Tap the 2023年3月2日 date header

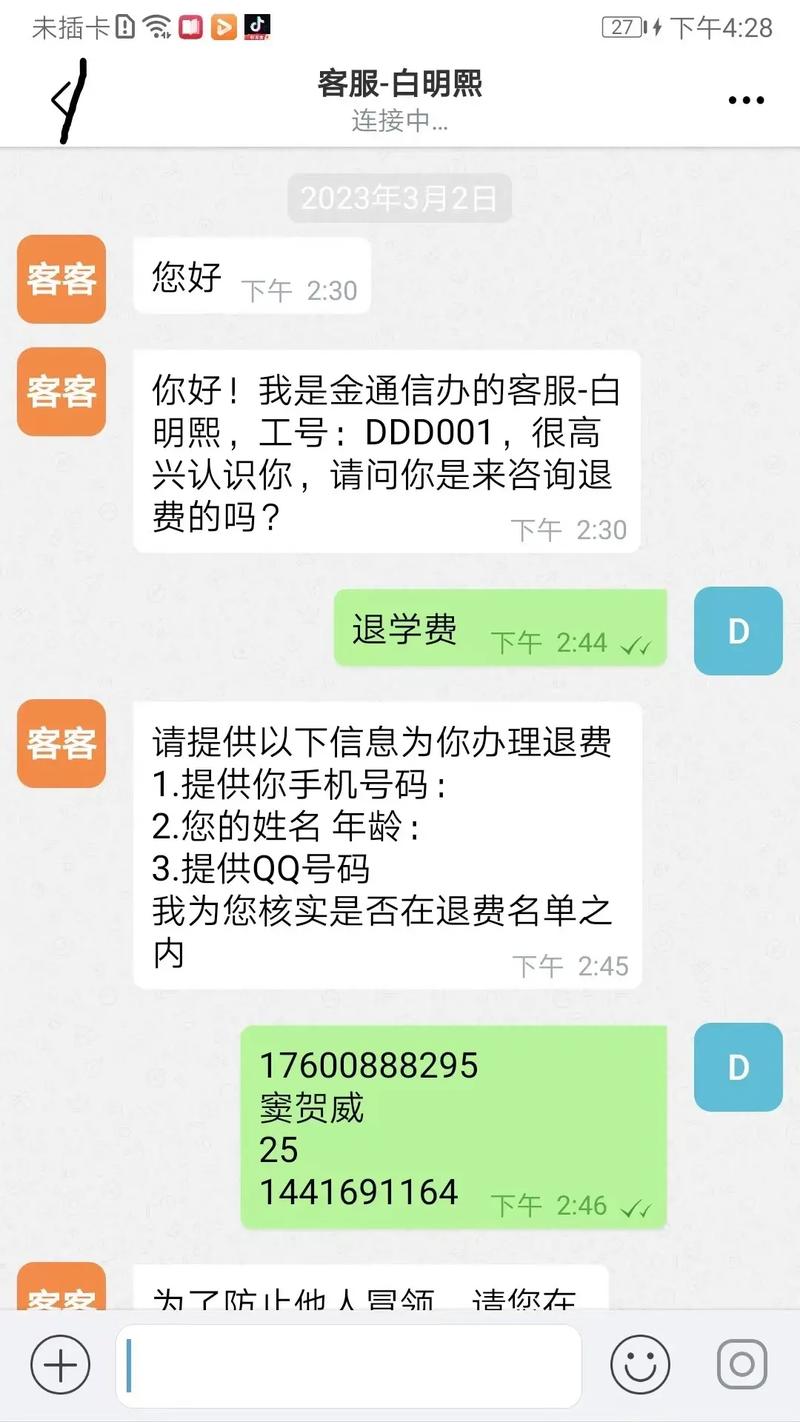[399, 197]
